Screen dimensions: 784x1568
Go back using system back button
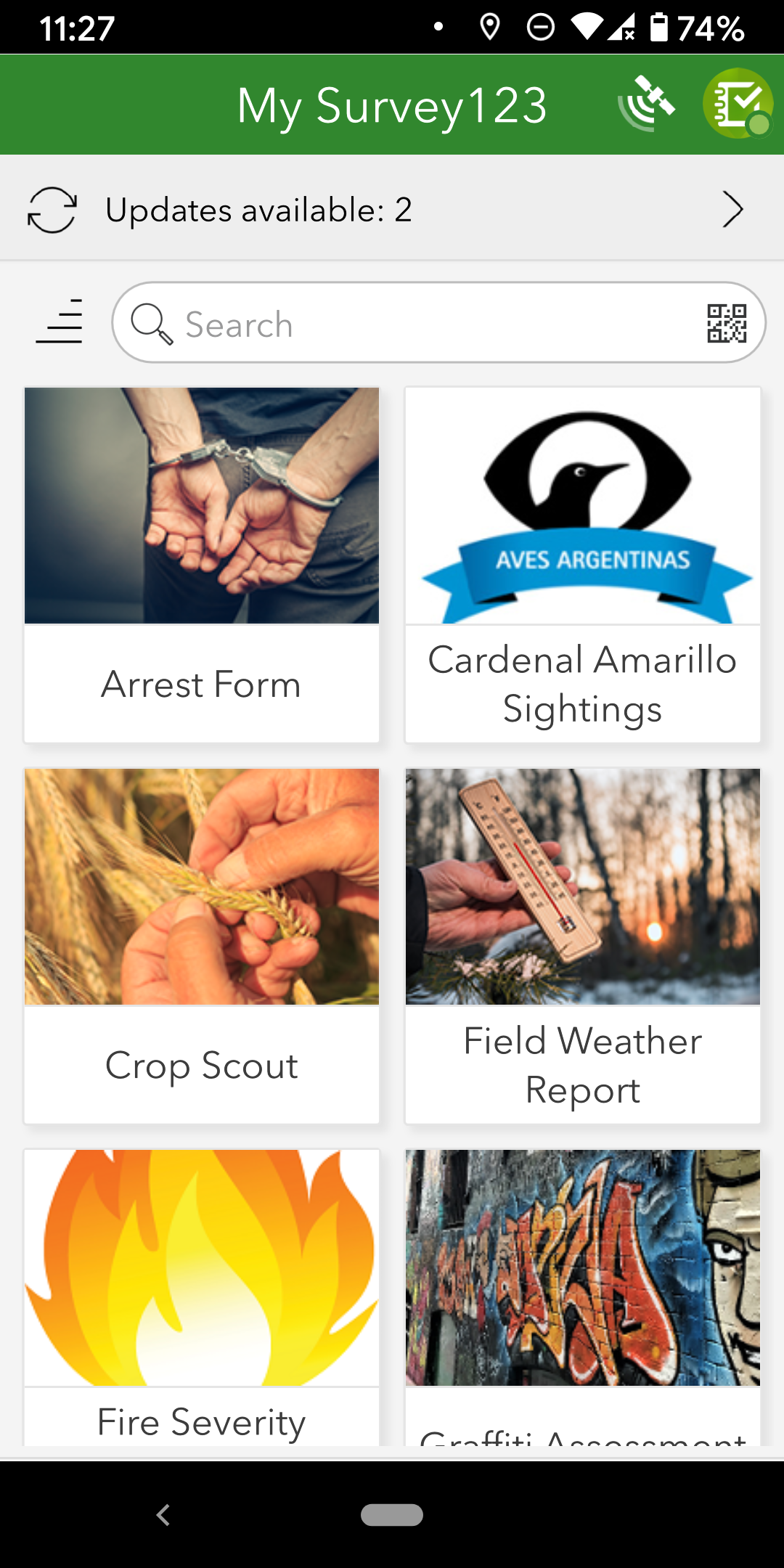coord(163,1515)
